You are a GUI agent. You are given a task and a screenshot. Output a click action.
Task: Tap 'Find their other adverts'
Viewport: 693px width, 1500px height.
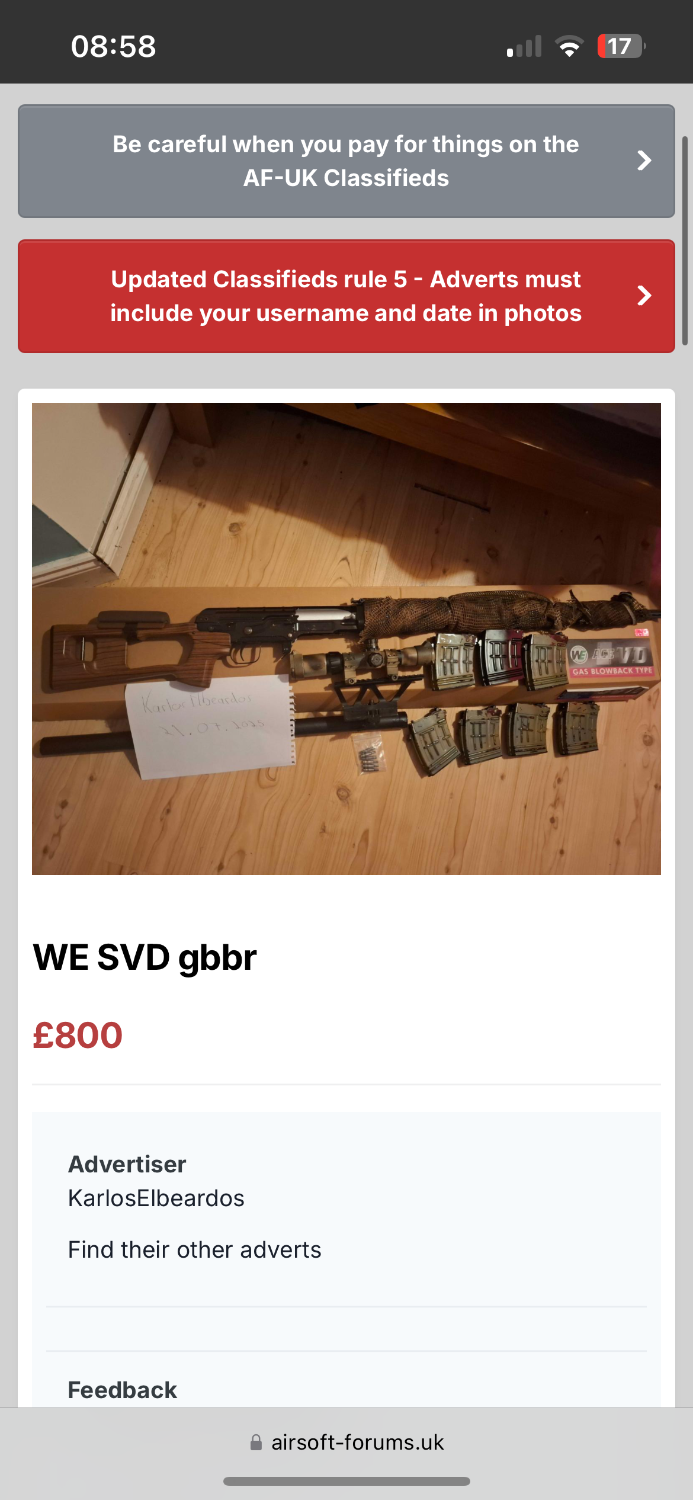pyautogui.click(x=195, y=1250)
